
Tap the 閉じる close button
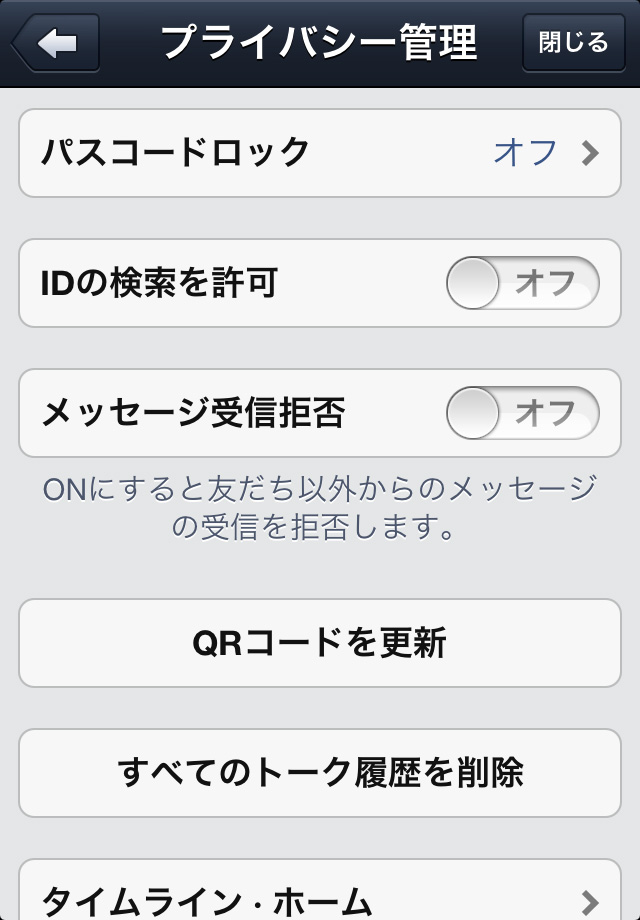[x=573, y=43]
